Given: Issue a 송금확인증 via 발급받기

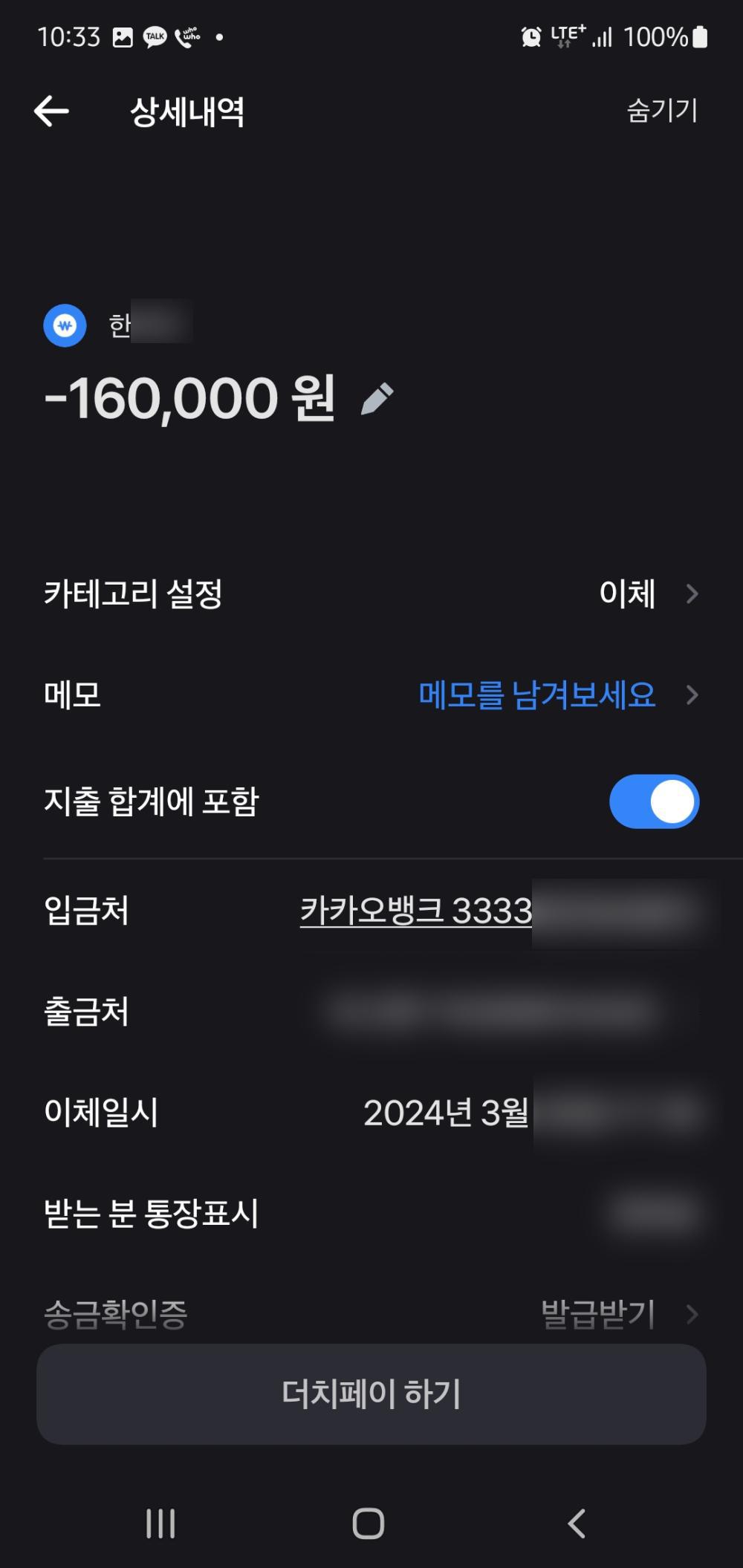Looking at the screenshot, I should pos(599,1313).
